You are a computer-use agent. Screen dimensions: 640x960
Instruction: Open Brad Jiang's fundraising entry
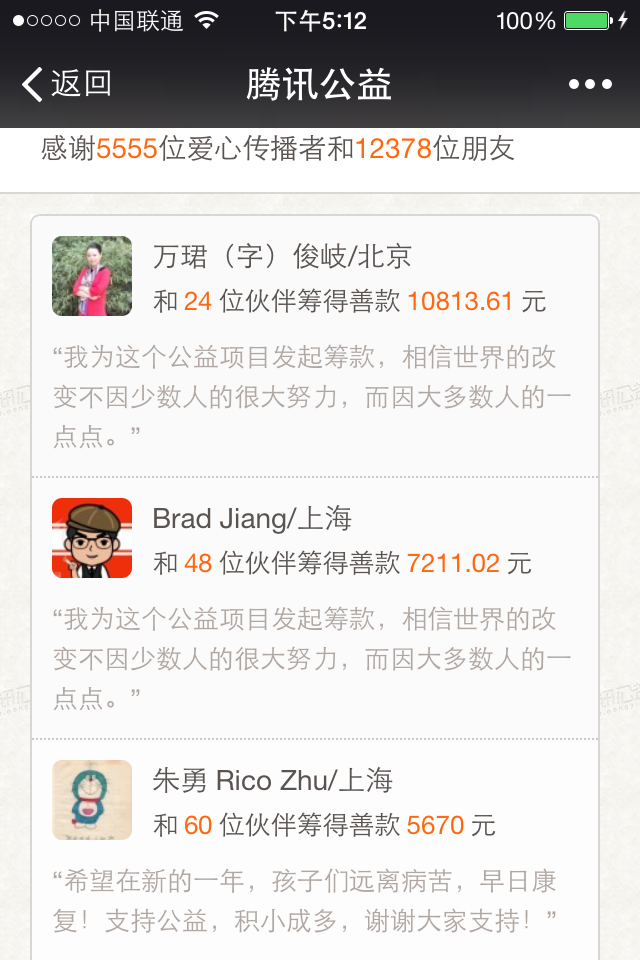314,608
